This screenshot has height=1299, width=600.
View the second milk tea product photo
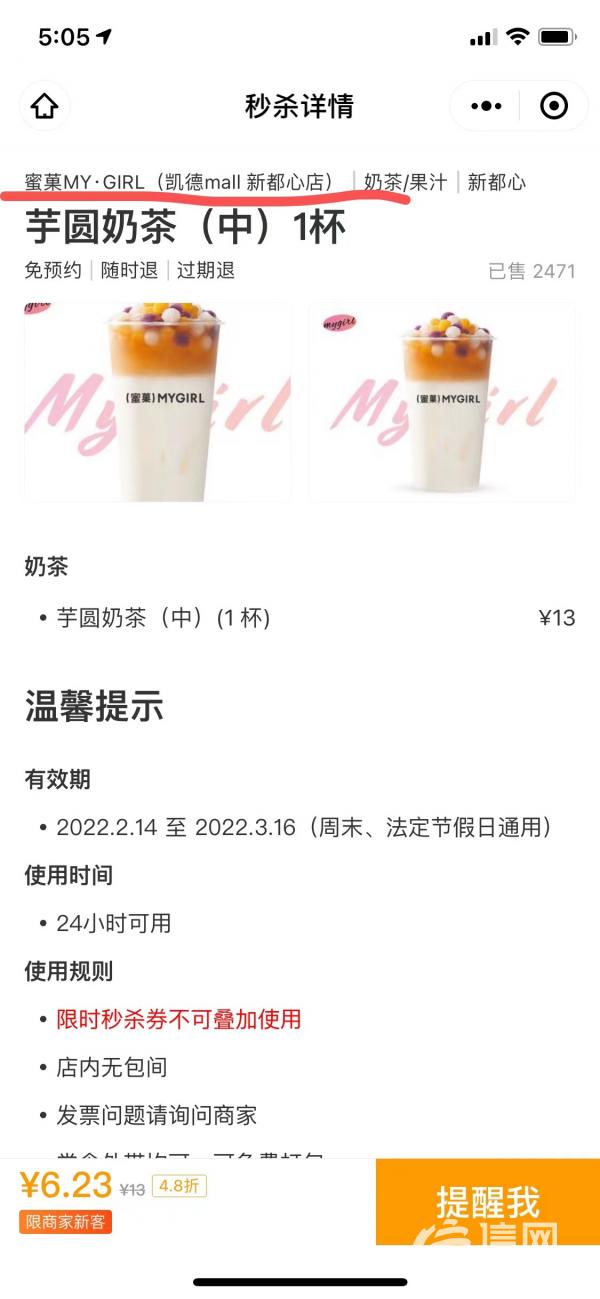tap(442, 401)
